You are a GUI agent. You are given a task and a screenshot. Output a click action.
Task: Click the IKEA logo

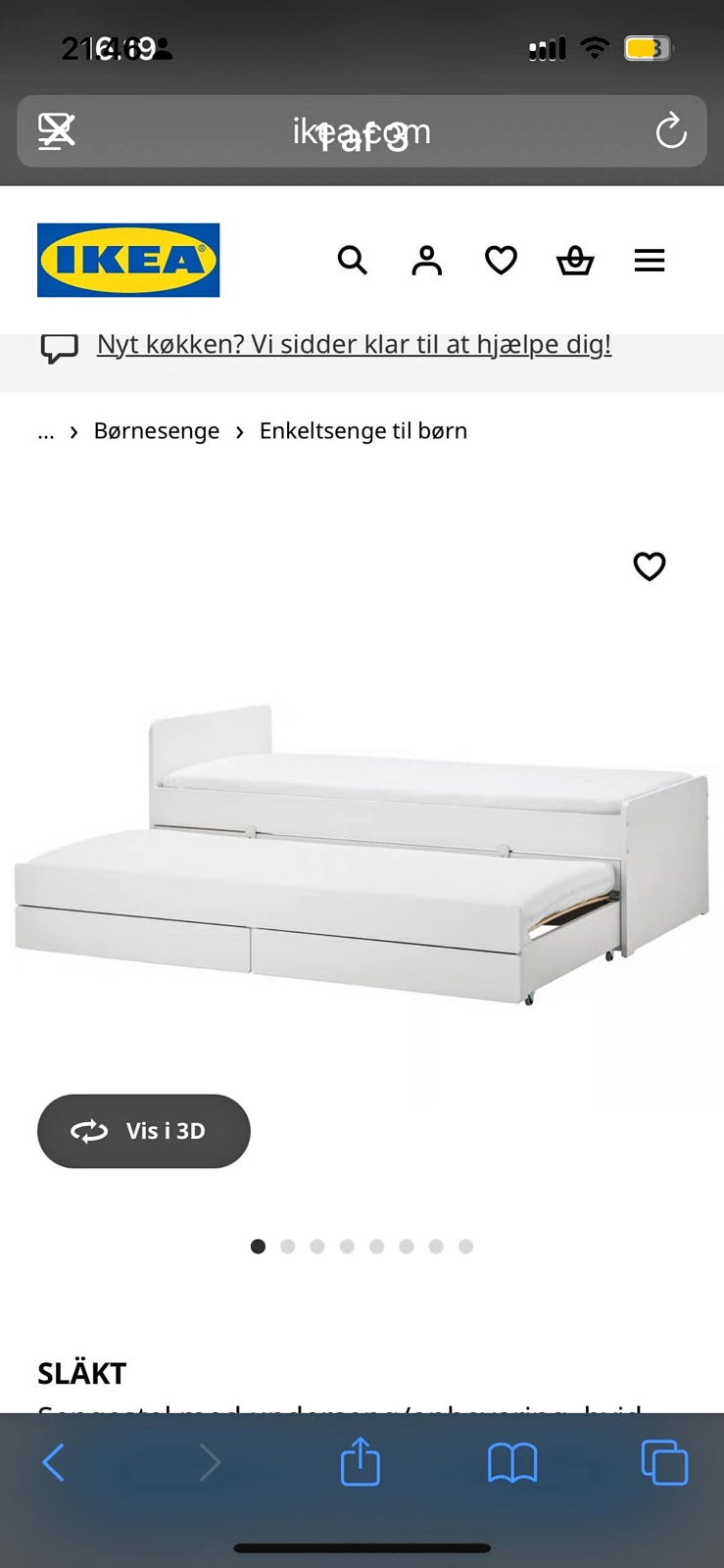(x=127, y=260)
